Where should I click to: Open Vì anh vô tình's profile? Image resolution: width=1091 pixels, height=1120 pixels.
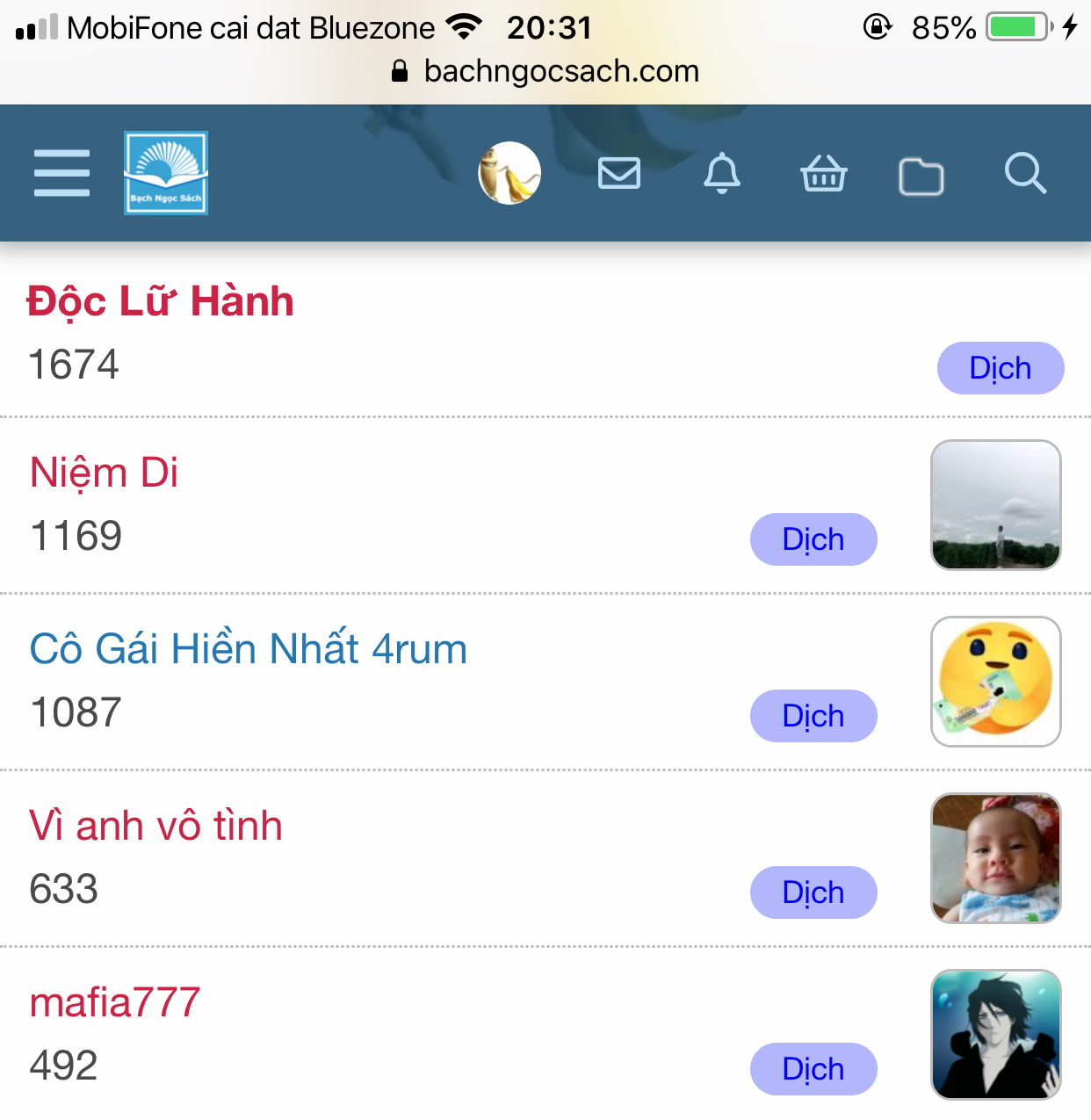tap(155, 826)
